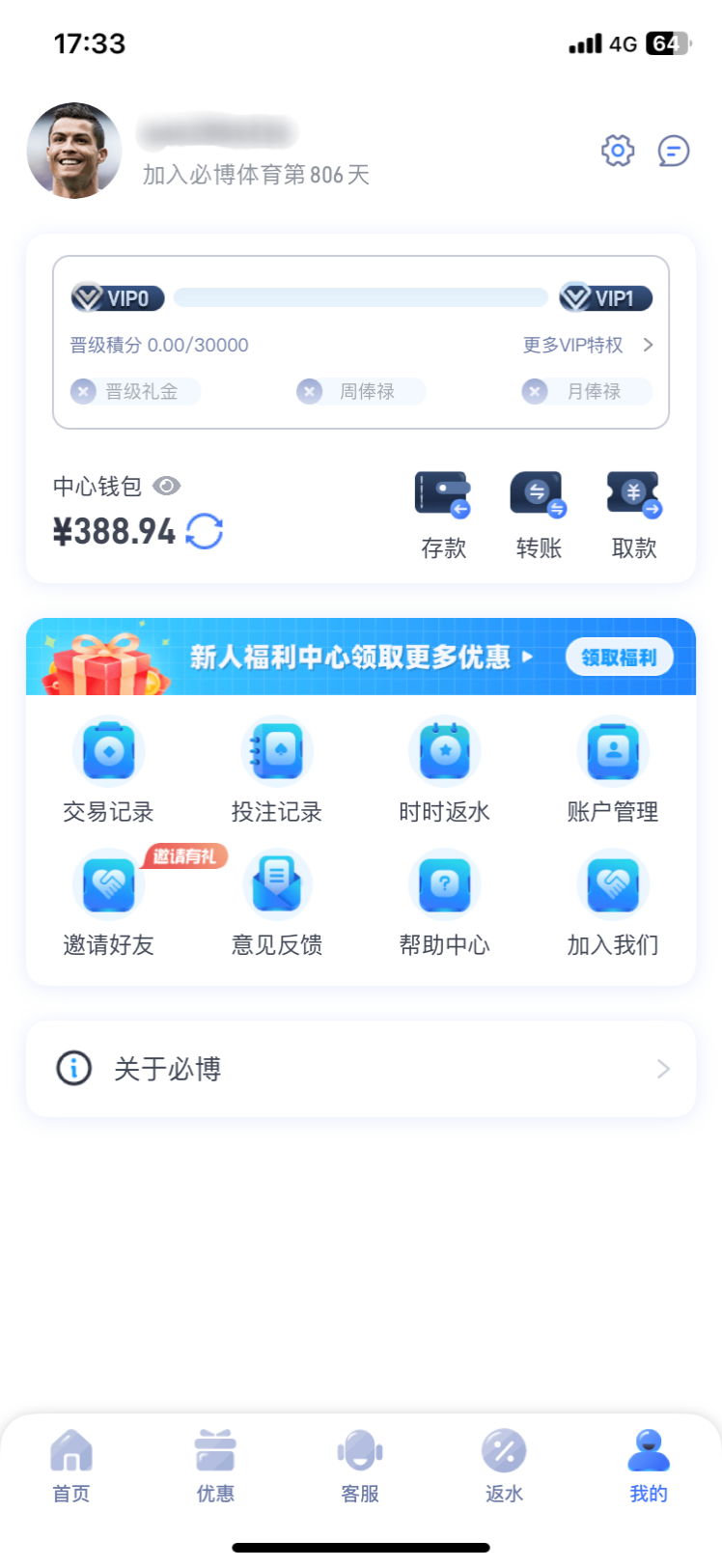This screenshot has height=1568, width=722.
Task: Open the settings gear icon
Action: coord(618,151)
